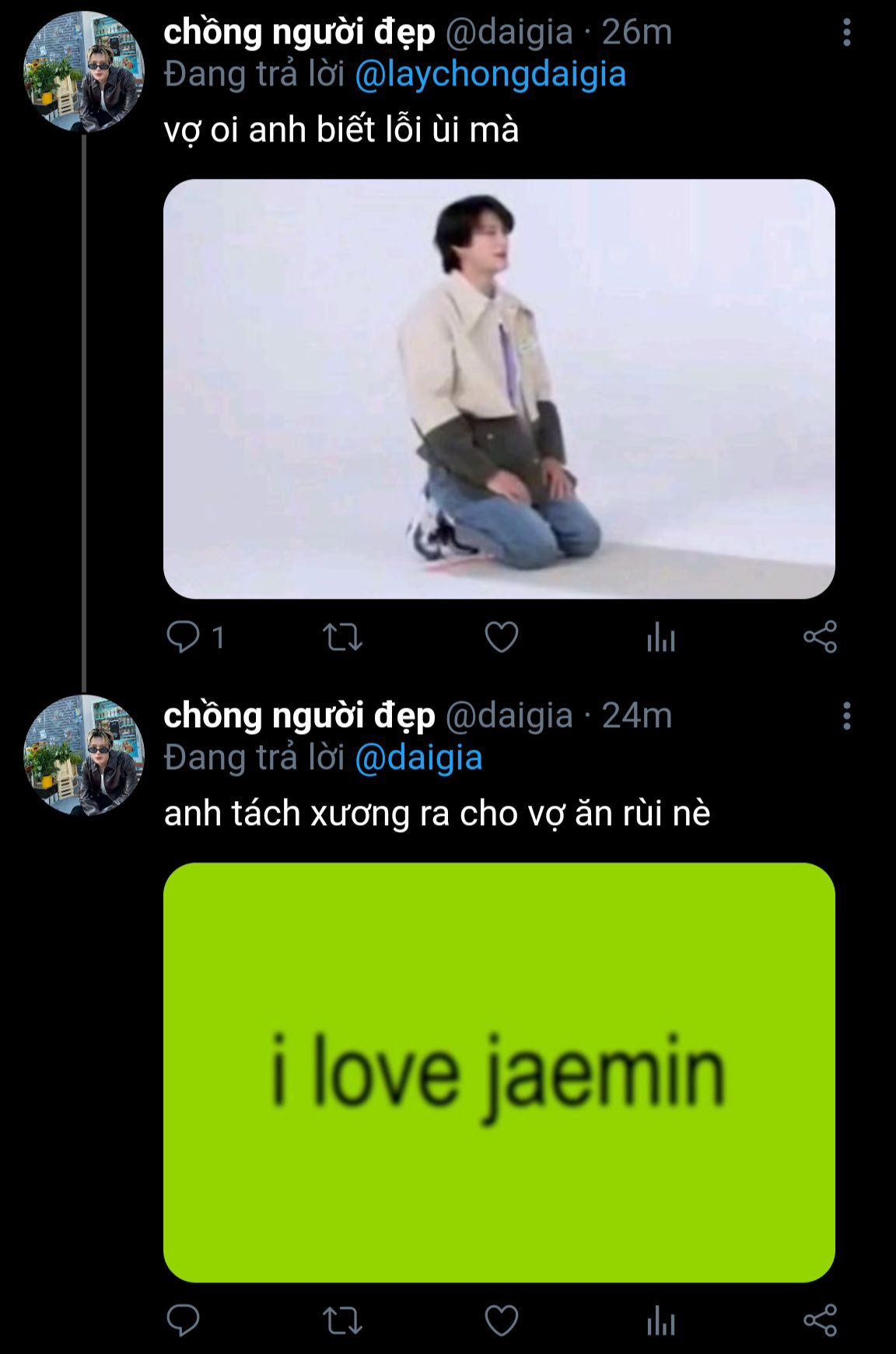Retweet the "anh tách xương" tweet
Image resolution: width=896 pixels, height=1354 pixels.
coord(342,1321)
